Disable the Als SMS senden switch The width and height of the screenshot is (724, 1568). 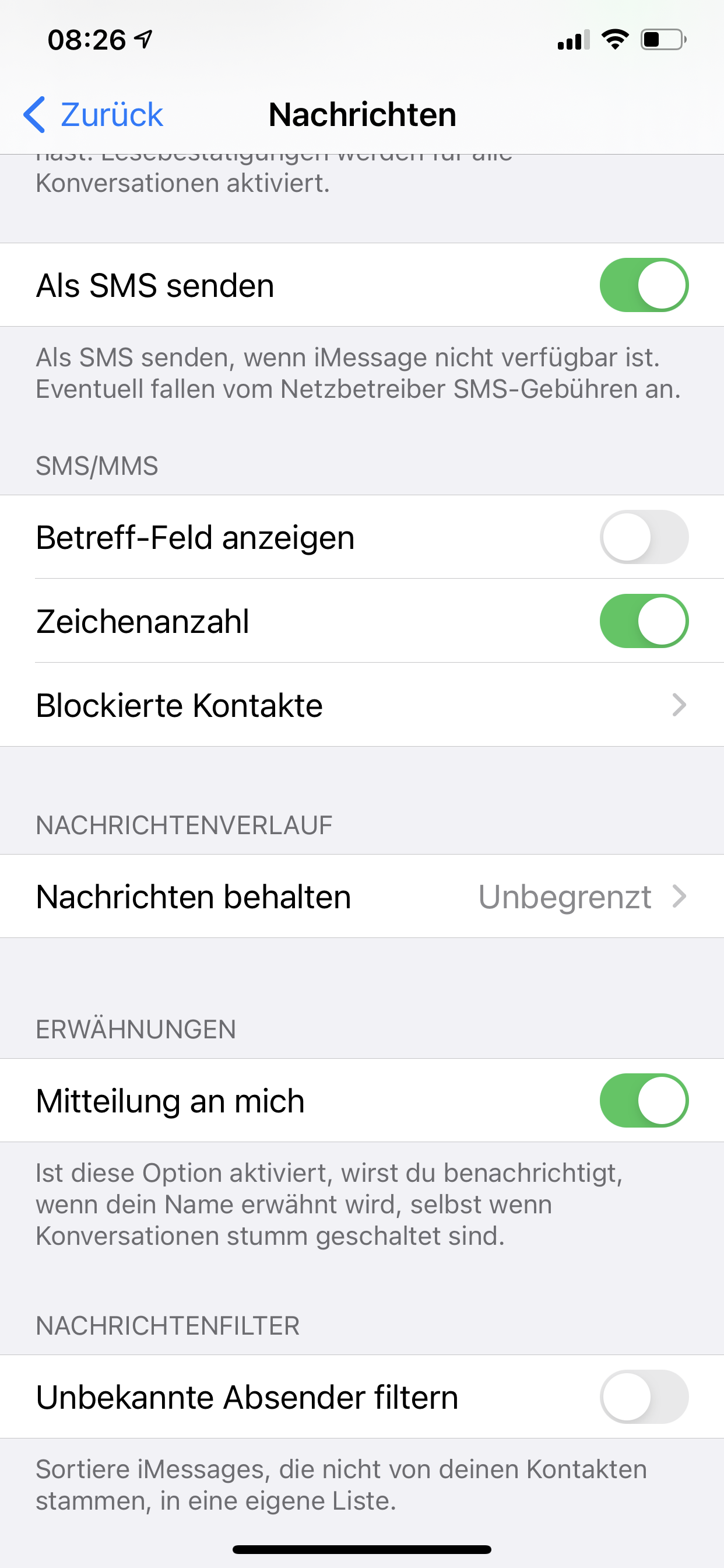(643, 285)
